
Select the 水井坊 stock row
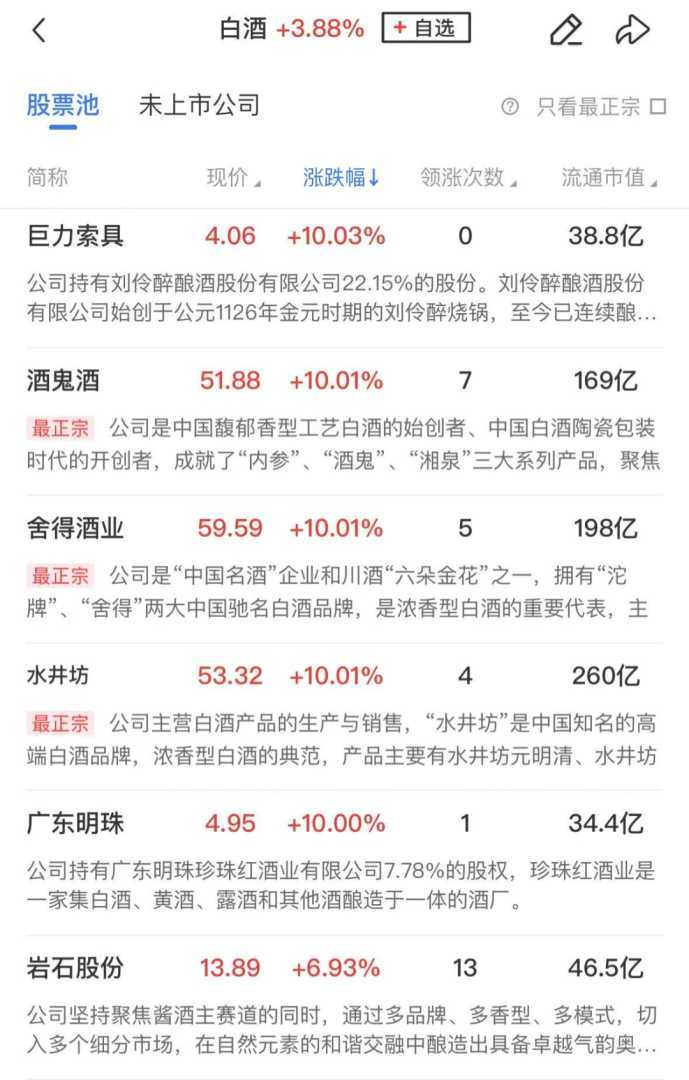tap(58, 676)
